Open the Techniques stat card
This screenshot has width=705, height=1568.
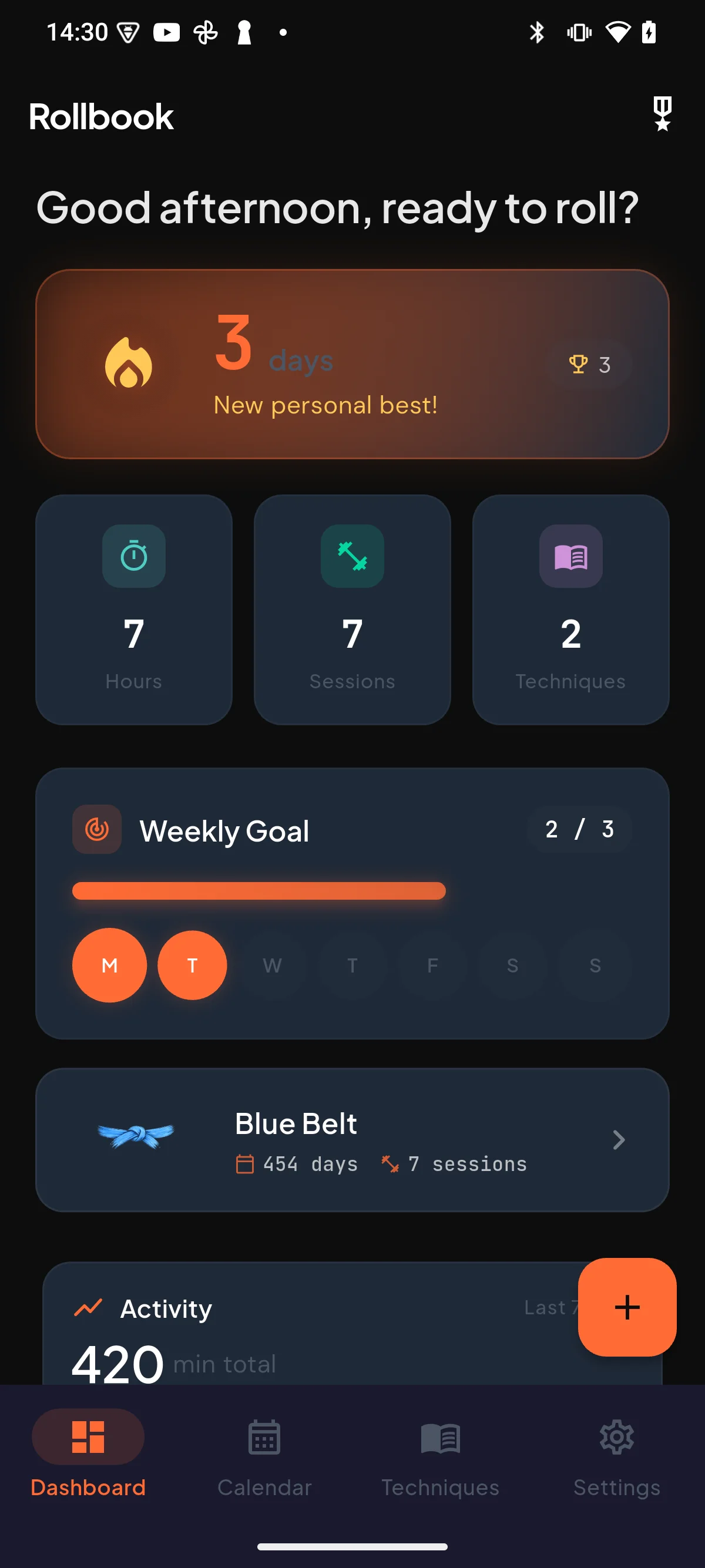570,610
